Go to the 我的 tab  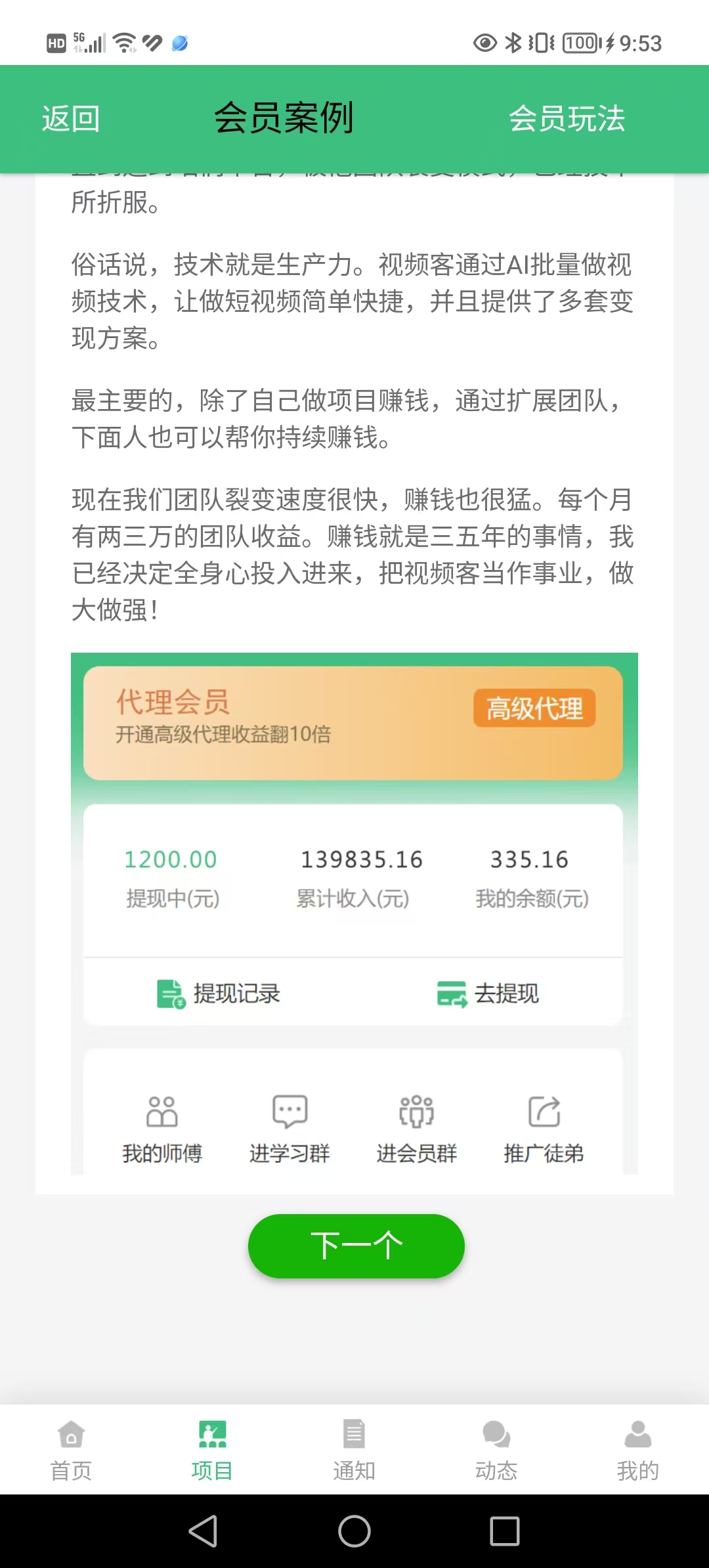(637, 1450)
